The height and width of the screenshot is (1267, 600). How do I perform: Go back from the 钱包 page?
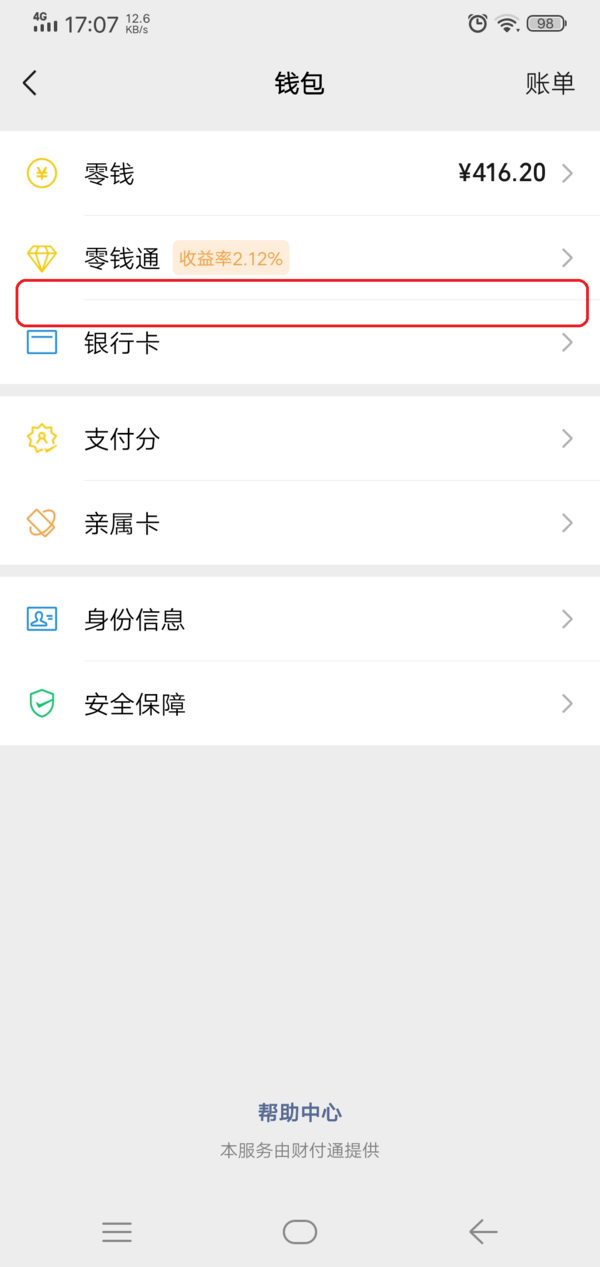coord(30,83)
